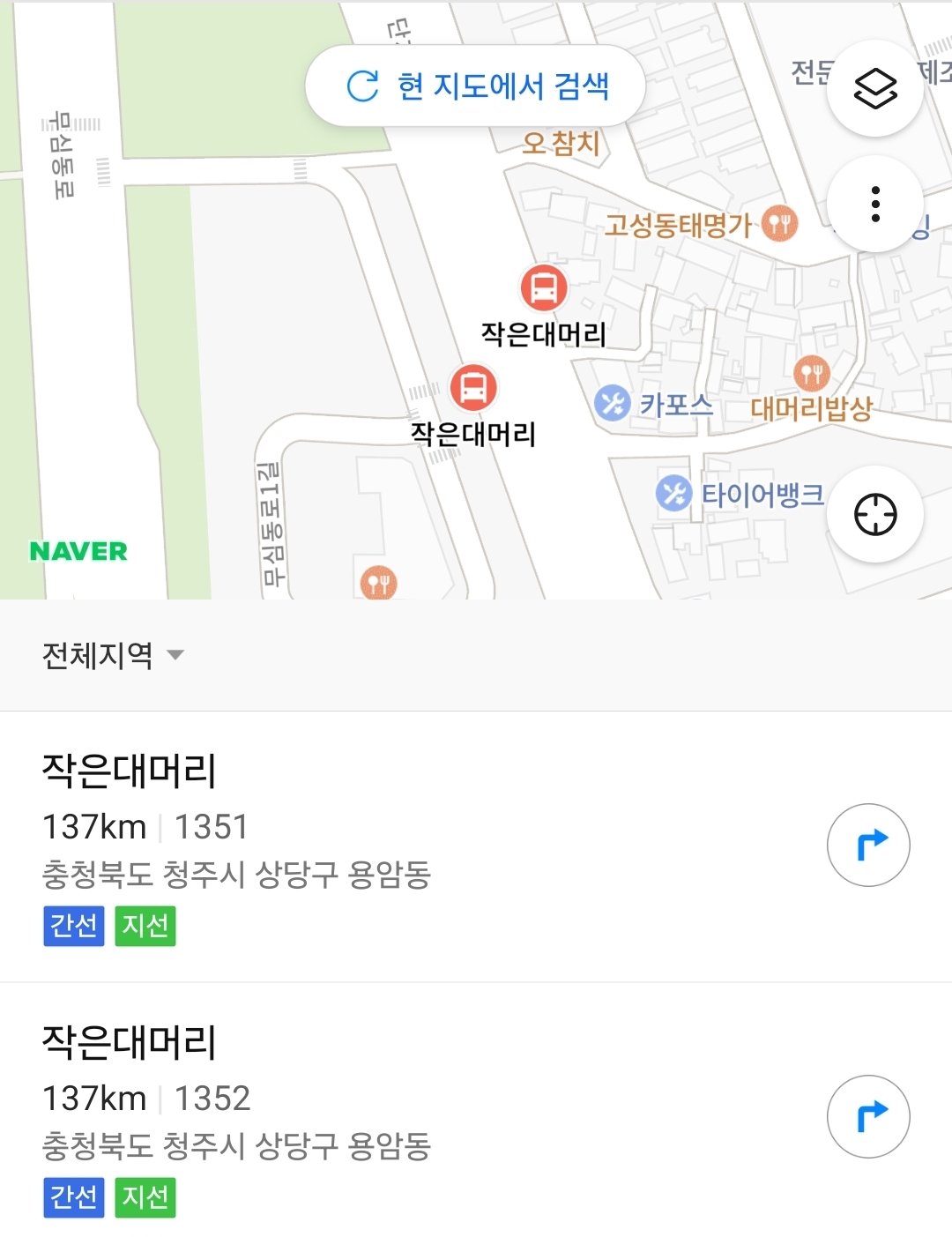Open the map layers icon

coord(874,88)
